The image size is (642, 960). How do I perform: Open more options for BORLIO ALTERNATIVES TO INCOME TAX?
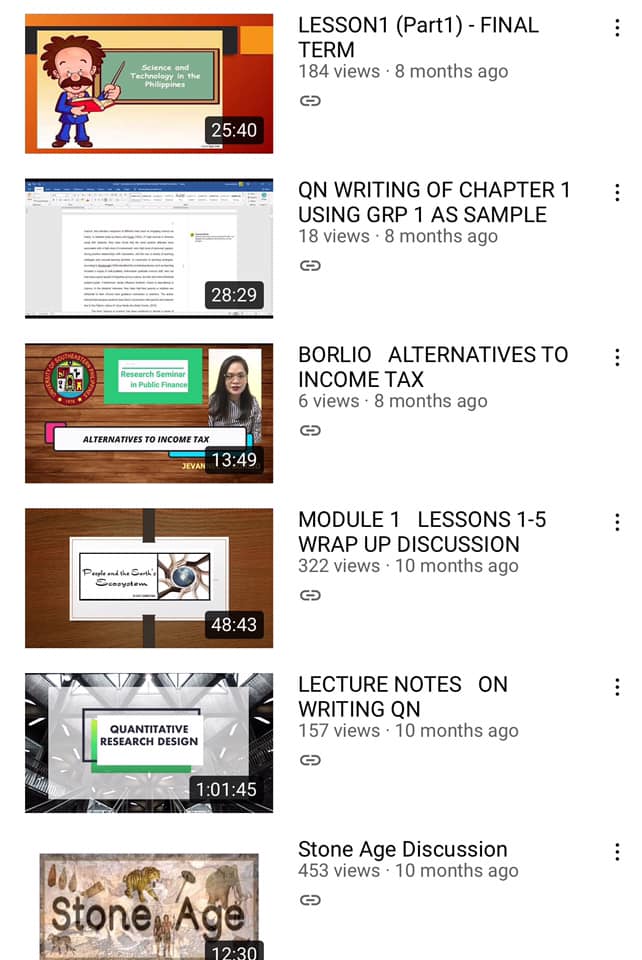617,358
